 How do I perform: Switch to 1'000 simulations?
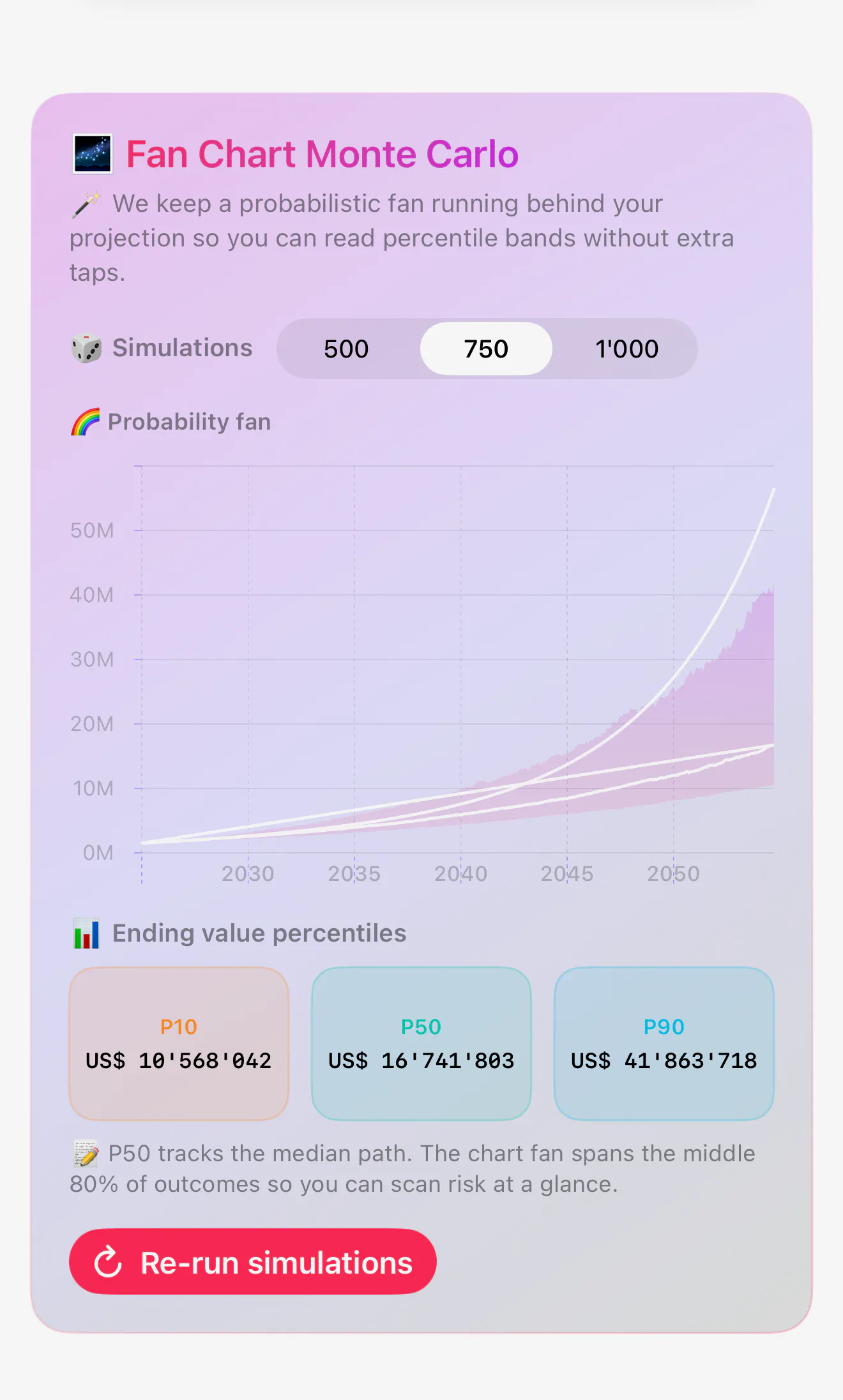click(x=627, y=349)
